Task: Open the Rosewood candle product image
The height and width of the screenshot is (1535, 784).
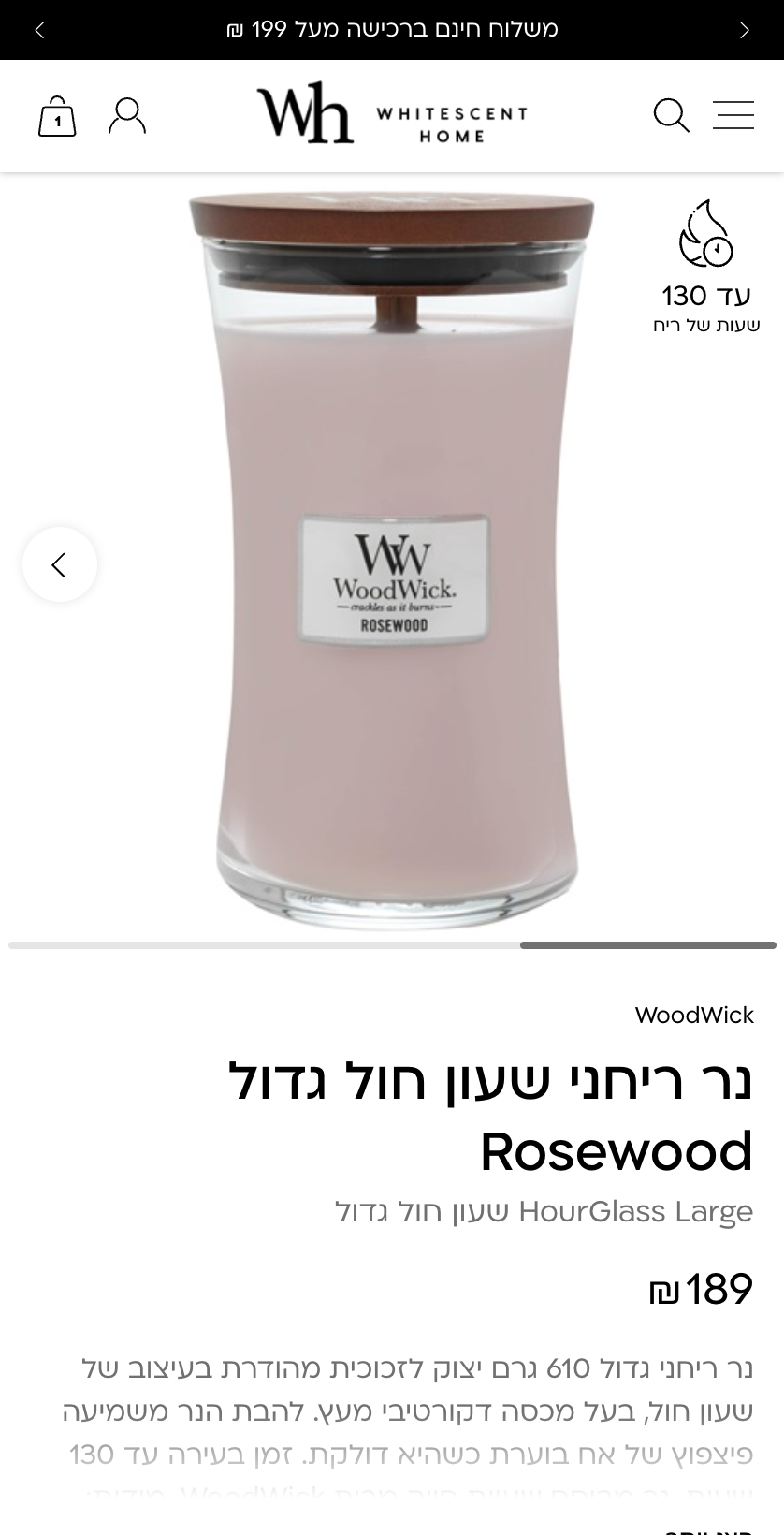Action: [392, 560]
